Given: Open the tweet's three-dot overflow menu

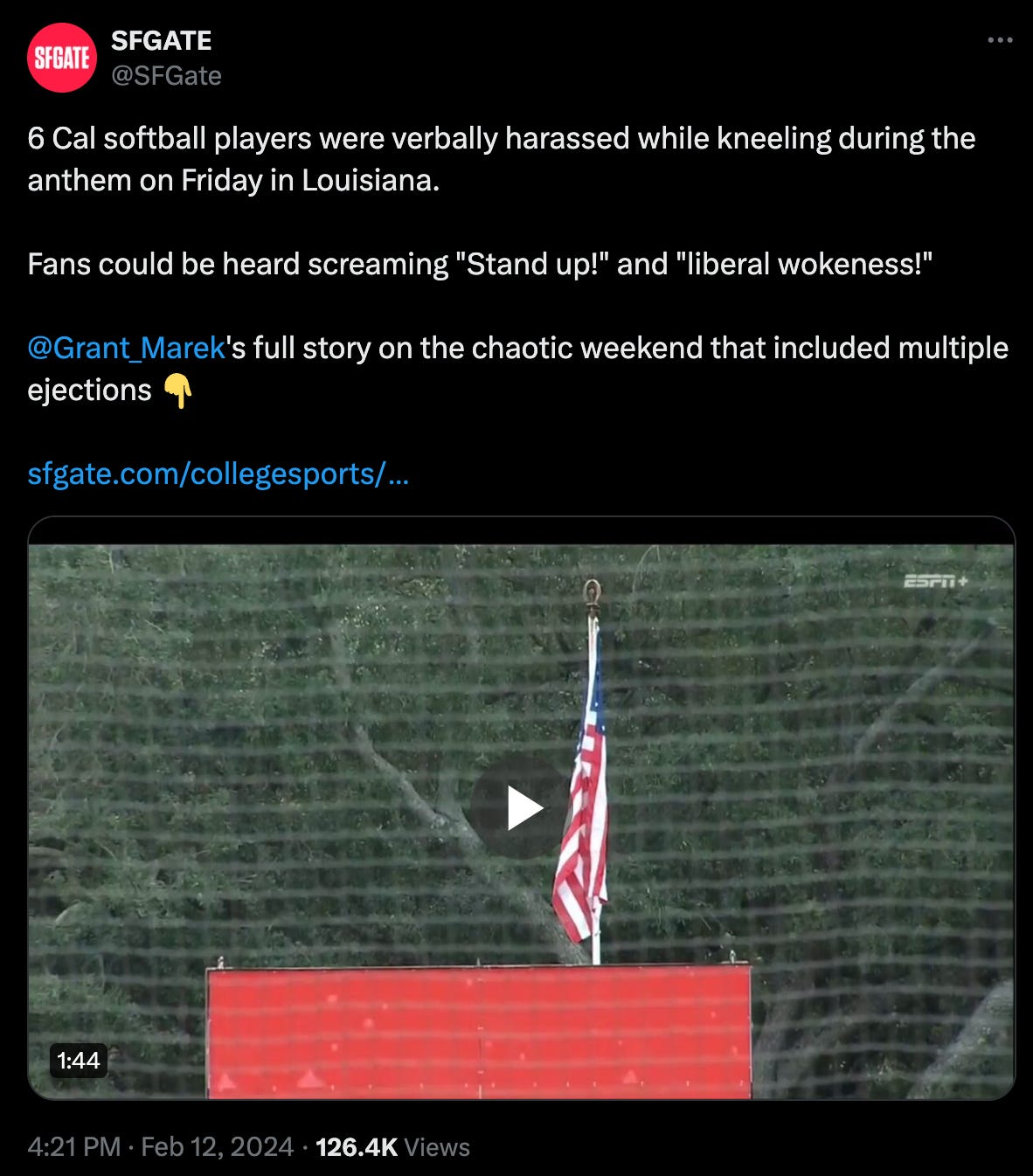Looking at the screenshot, I should click(x=1000, y=40).
